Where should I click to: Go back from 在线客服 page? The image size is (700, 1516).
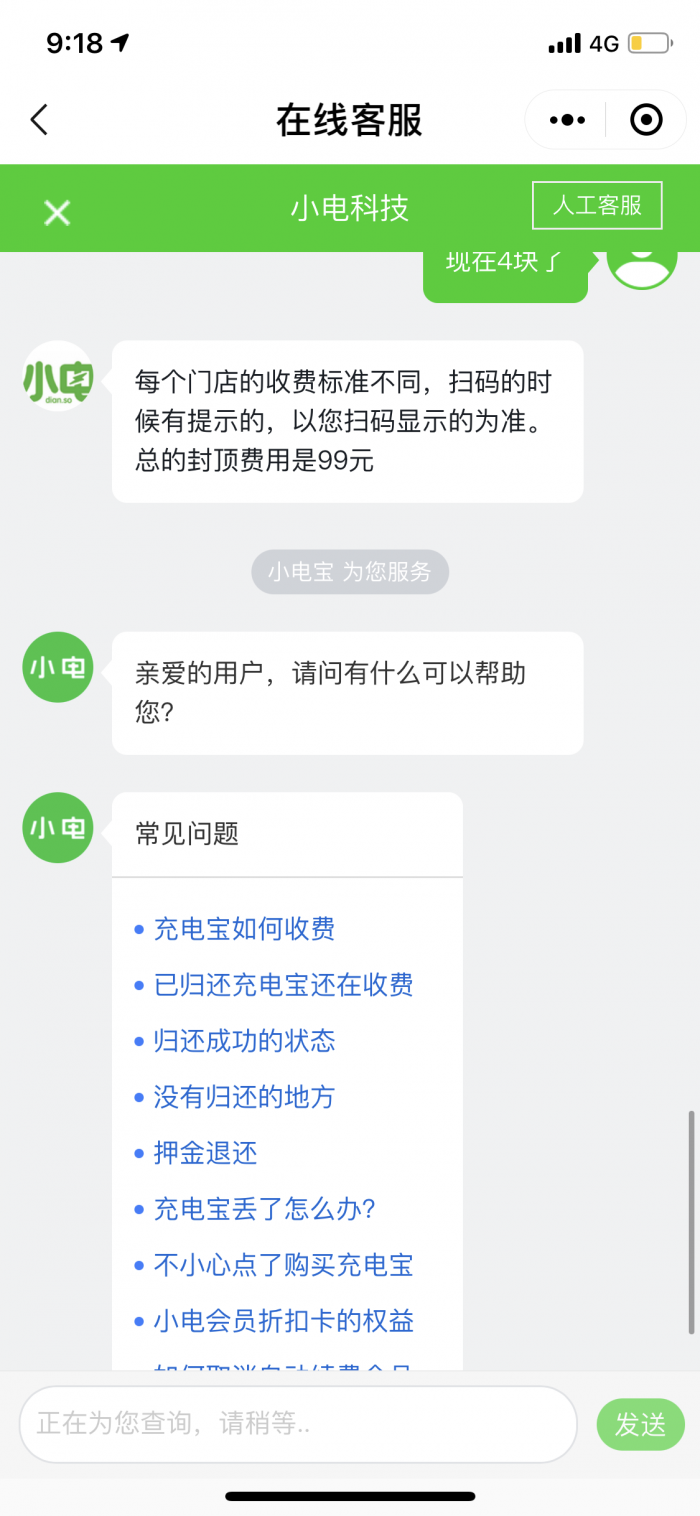pyautogui.click(x=39, y=120)
